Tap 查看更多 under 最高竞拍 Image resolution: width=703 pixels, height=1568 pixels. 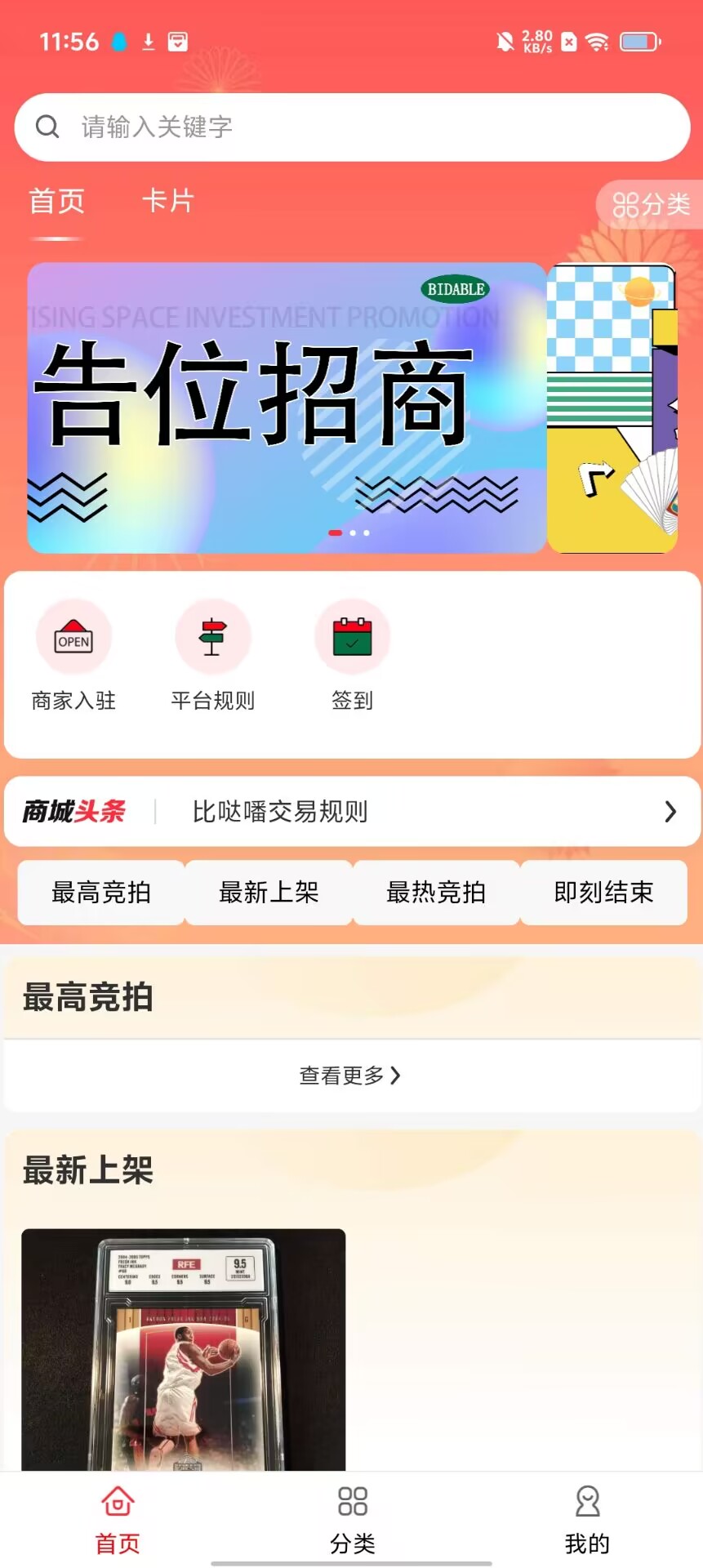click(350, 1076)
